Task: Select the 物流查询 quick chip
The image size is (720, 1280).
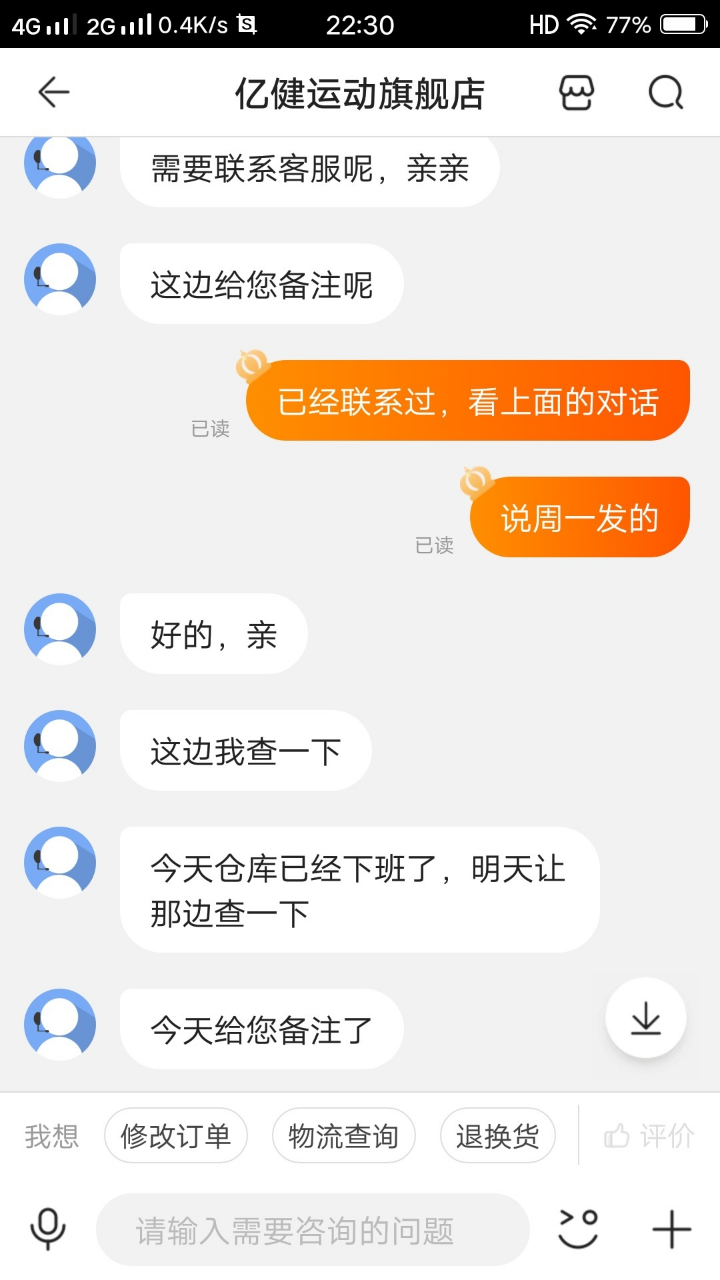Action: tap(343, 1136)
